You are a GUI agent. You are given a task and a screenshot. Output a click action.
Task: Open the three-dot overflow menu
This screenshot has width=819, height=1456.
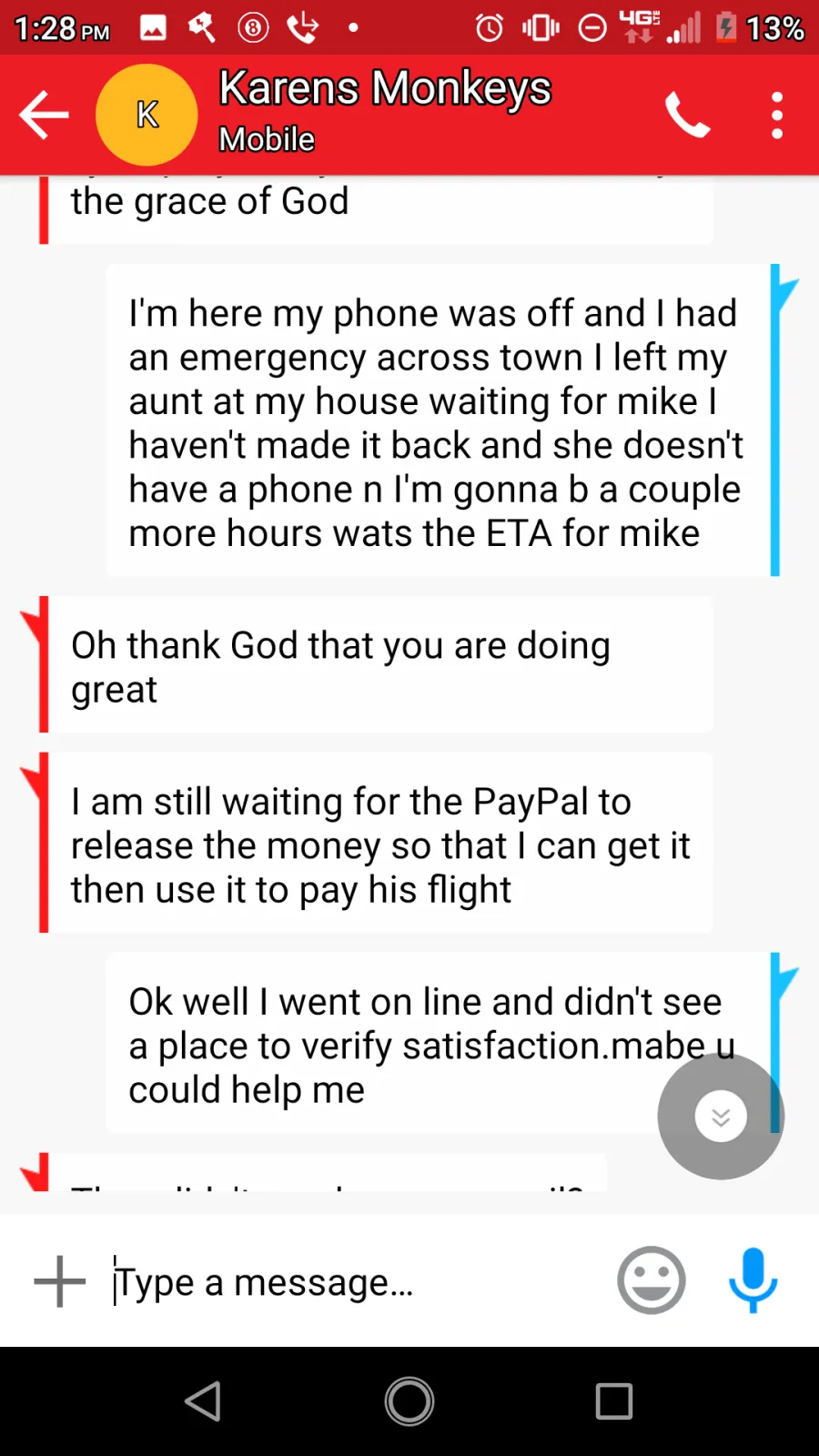[x=776, y=116]
